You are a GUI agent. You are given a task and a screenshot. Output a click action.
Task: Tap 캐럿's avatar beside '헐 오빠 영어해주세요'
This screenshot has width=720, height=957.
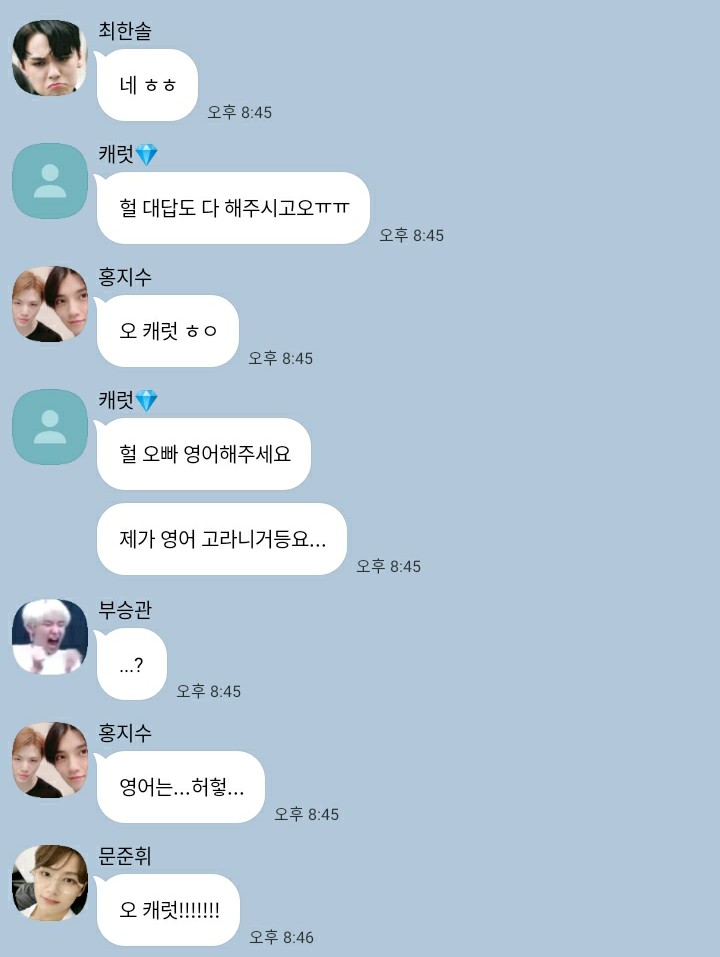coord(49,427)
